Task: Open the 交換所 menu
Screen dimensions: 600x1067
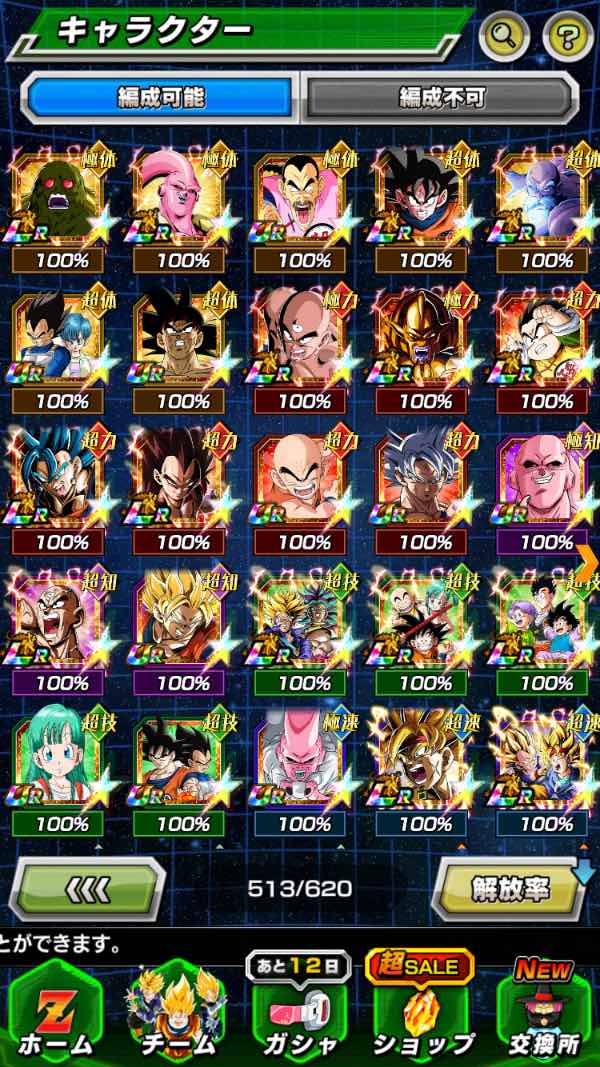Action: [x=543, y=1010]
